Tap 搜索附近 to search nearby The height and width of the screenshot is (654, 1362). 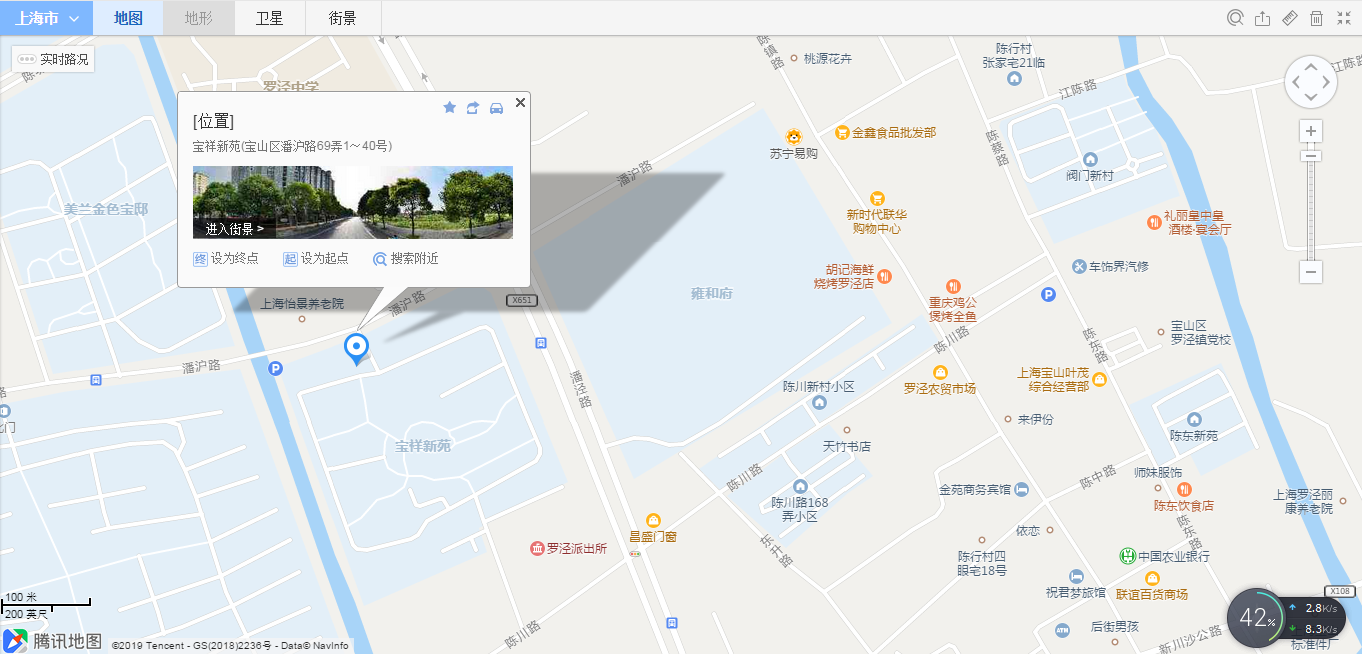[406, 259]
